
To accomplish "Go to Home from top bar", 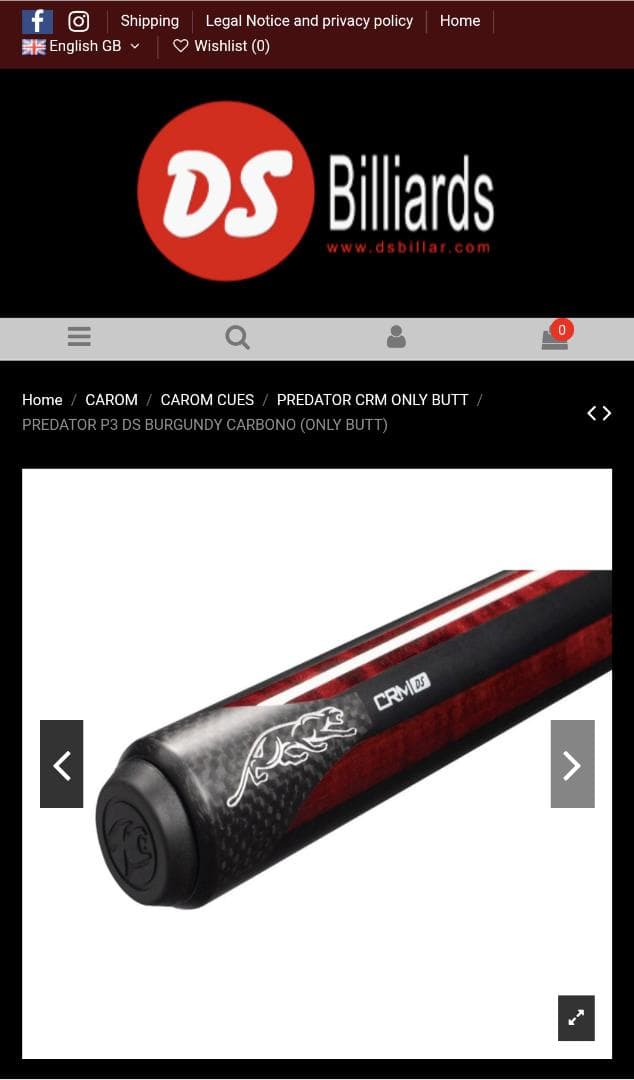I will [x=460, y=21].
